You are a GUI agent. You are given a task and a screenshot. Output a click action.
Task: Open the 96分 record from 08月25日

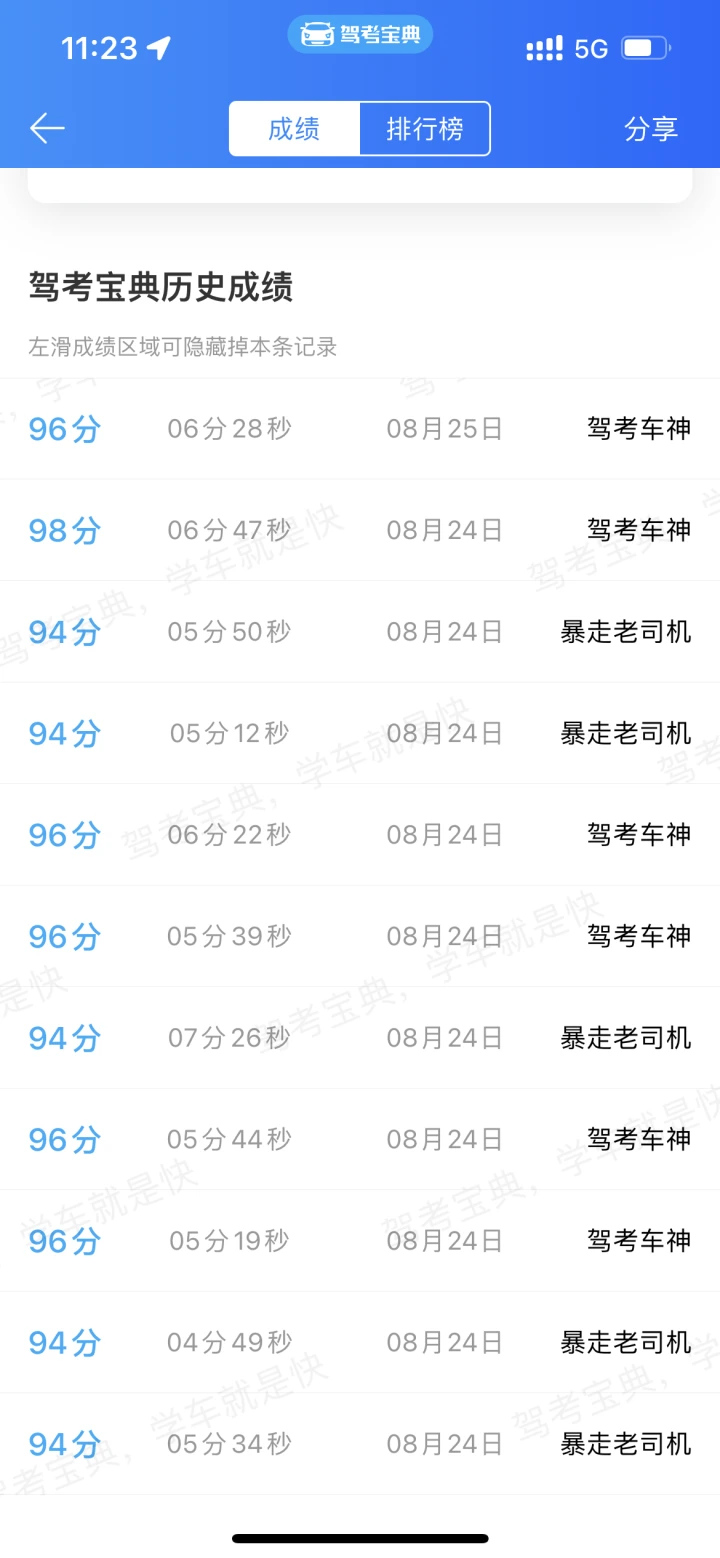(360, 429)
